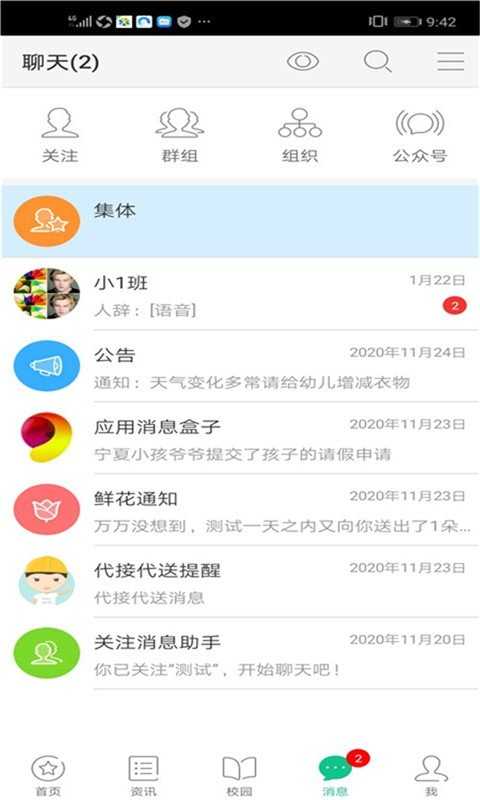This screenshot has width=480, height=800.
Task: Open 应用消息盒子 messages
Action: coord(240,438)
